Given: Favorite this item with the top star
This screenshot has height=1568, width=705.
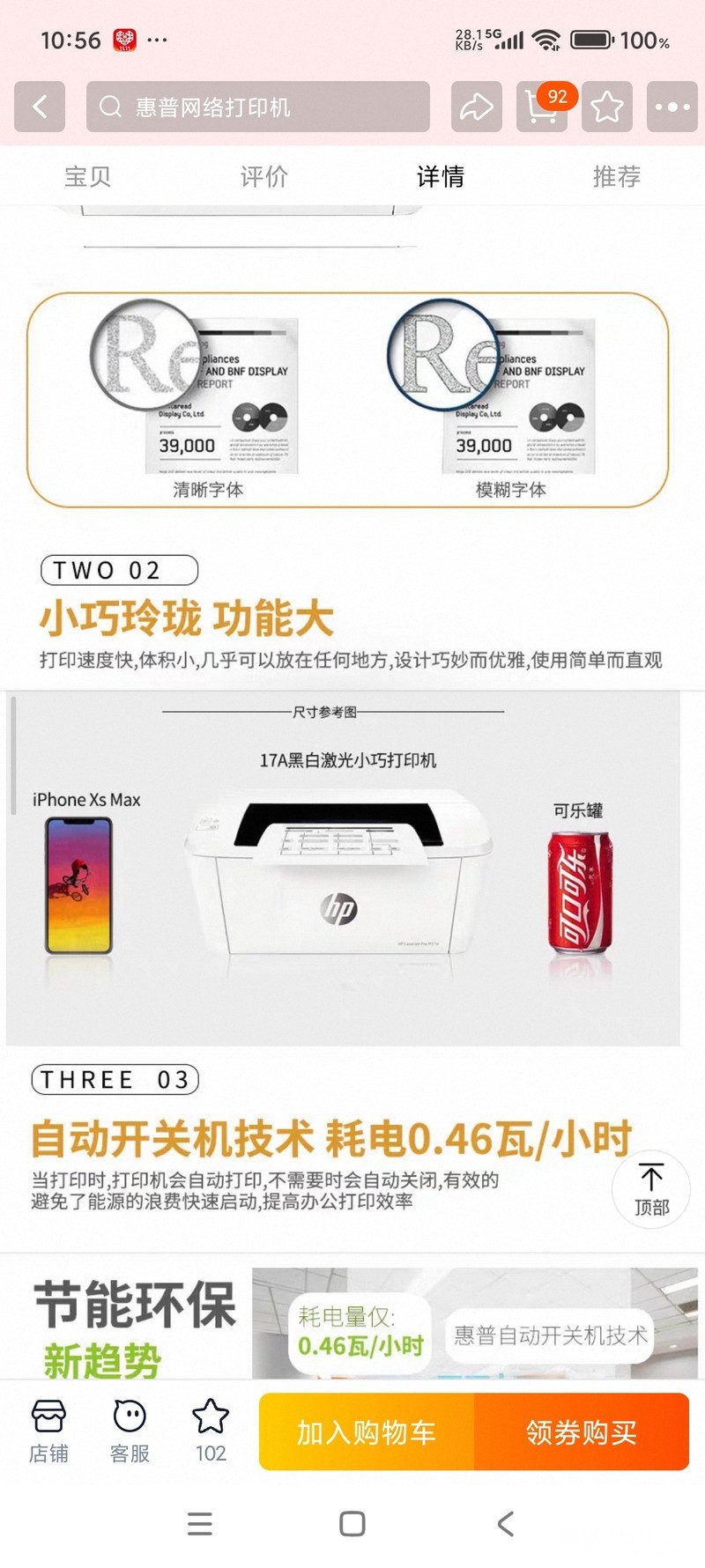Looking at the screenshot, I should (607, 107).
